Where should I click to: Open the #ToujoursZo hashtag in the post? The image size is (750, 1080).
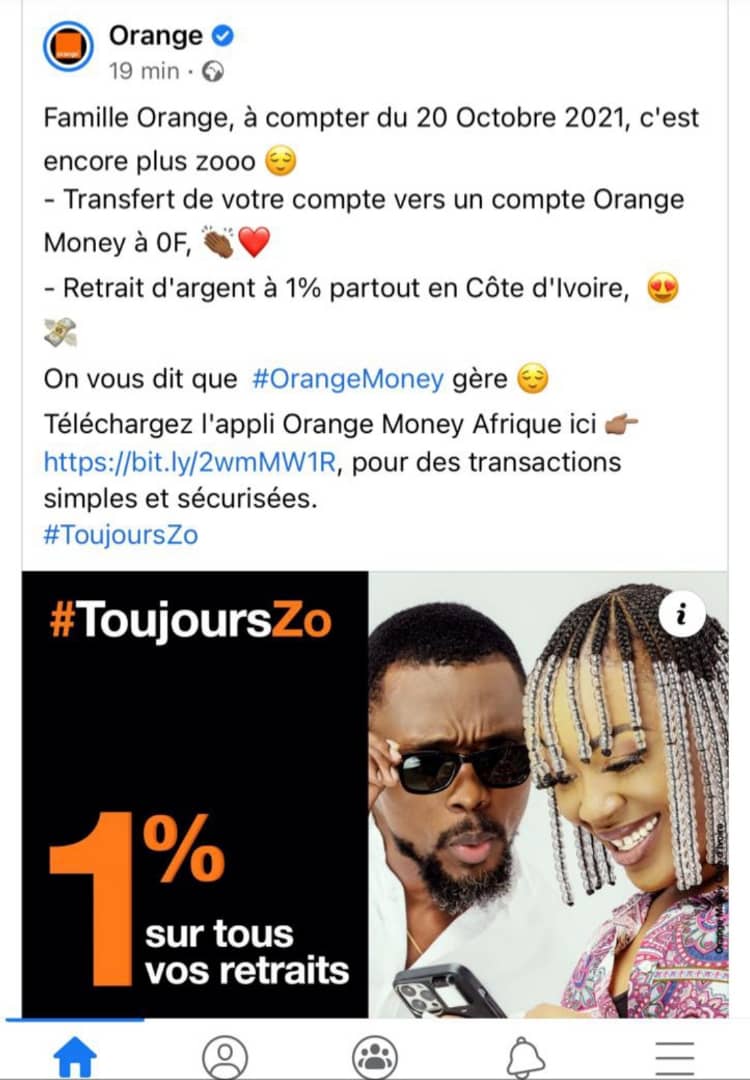pyautogui.click(x=120, y=534)
